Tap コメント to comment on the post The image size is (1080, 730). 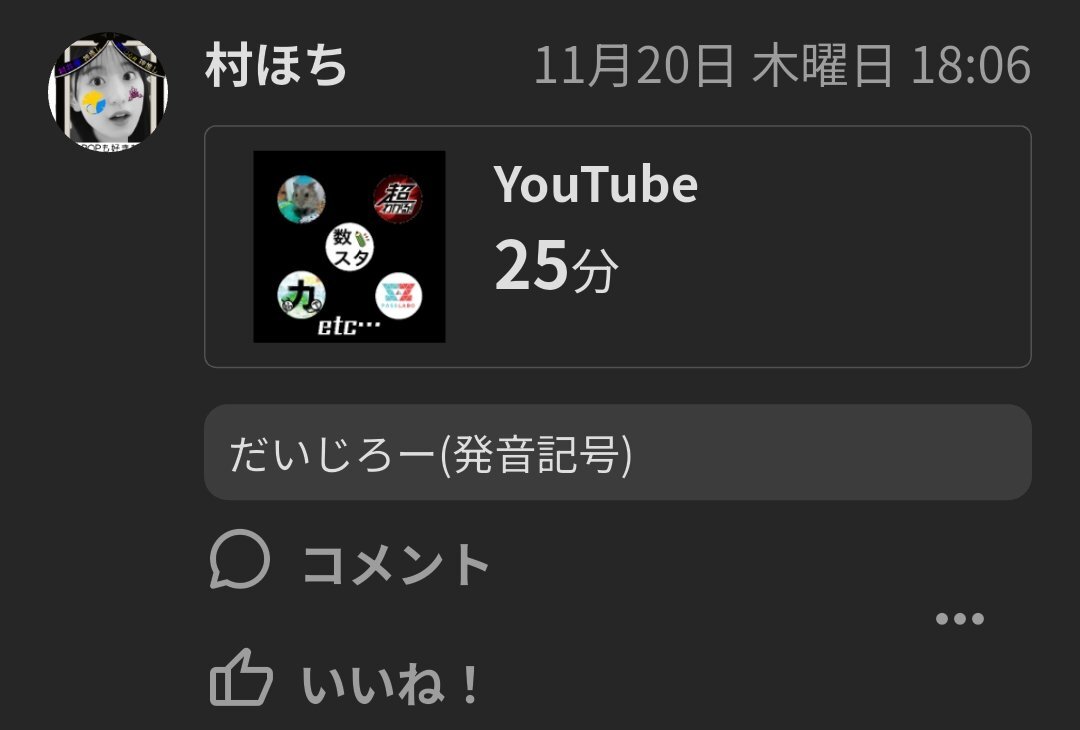pyautogui.click(x=350, y=561)
